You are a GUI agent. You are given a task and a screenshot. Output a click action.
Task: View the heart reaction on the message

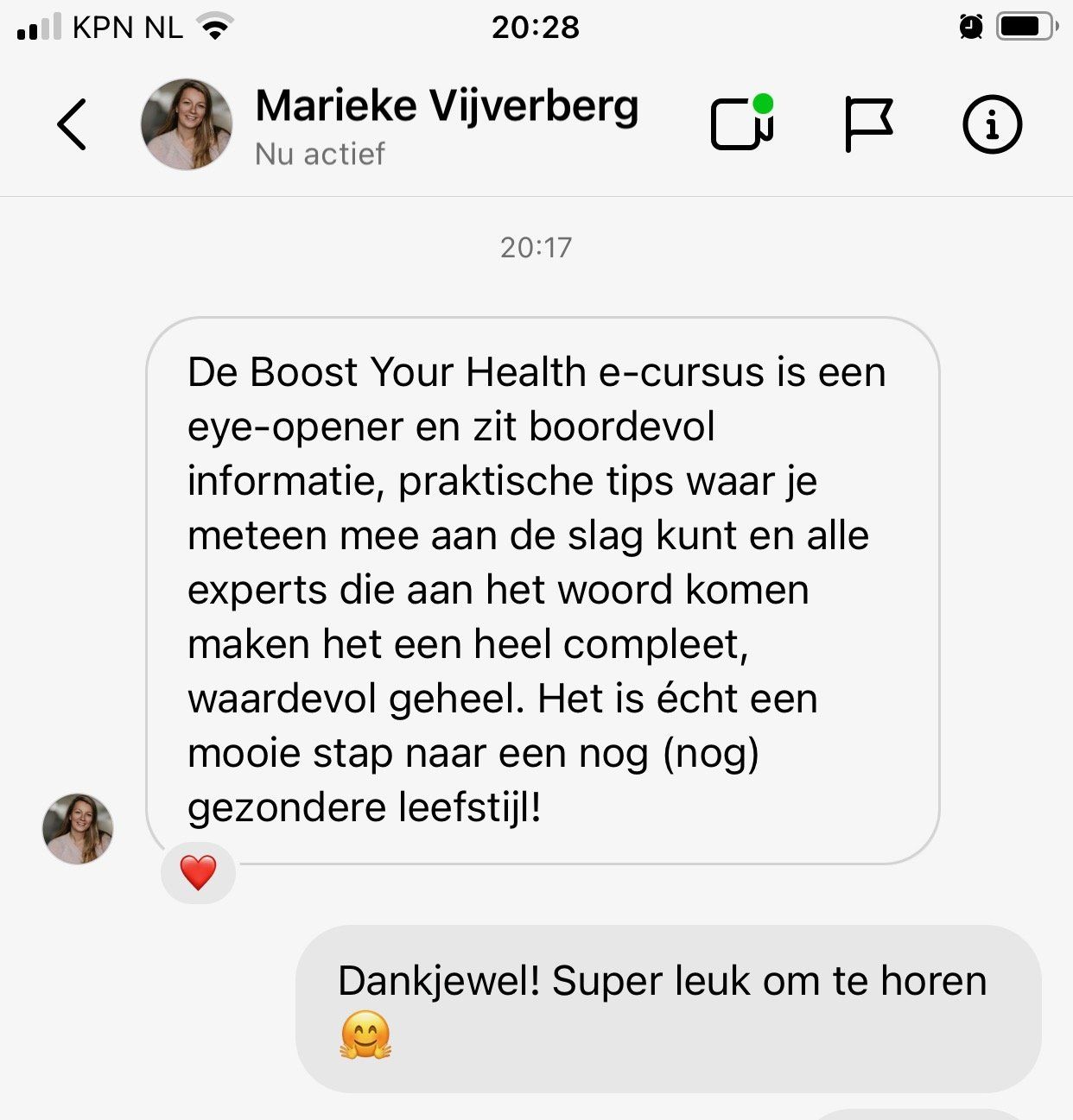pos(198,873)
